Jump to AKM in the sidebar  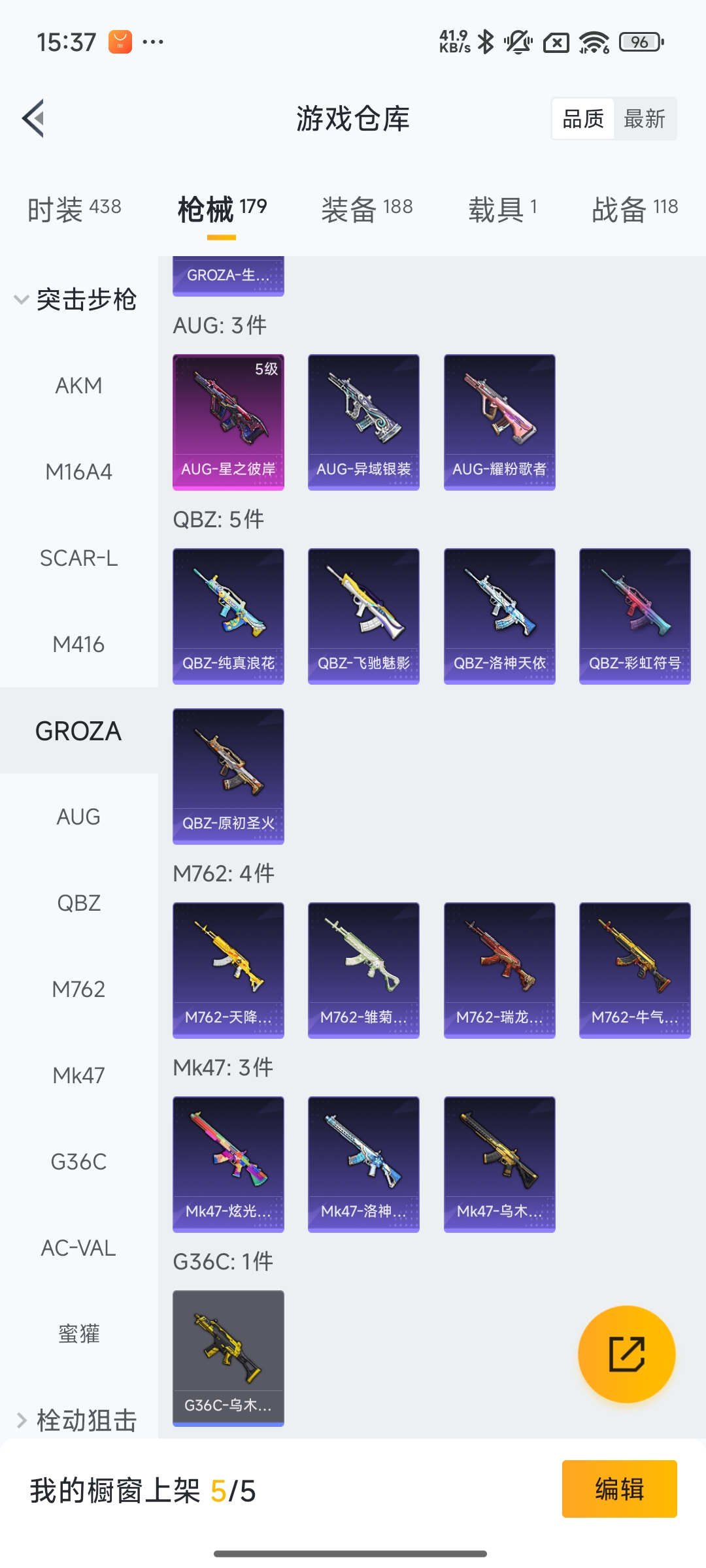point(78,385)
